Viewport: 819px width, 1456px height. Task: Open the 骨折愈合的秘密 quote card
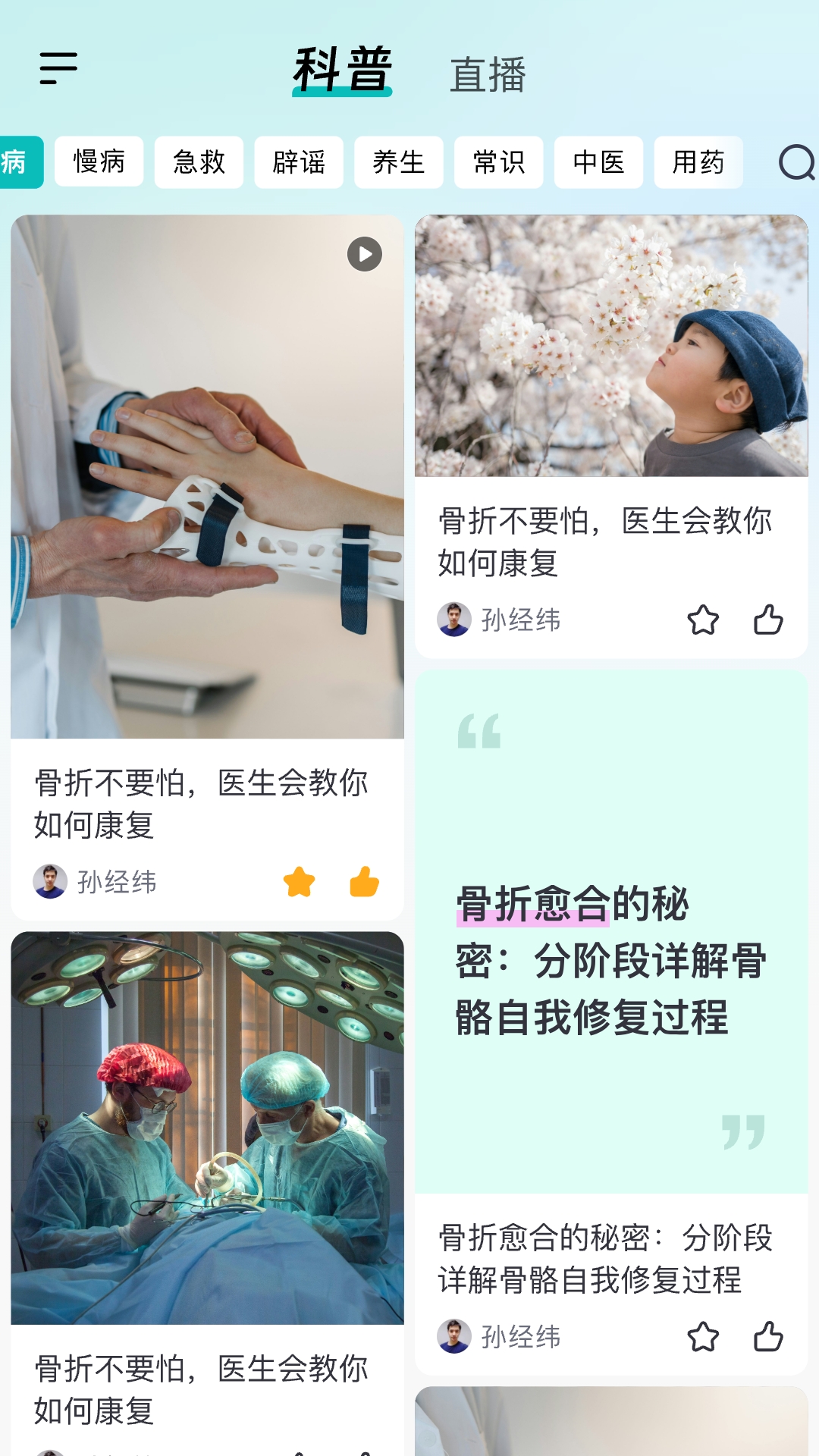[x=611, y=931]
